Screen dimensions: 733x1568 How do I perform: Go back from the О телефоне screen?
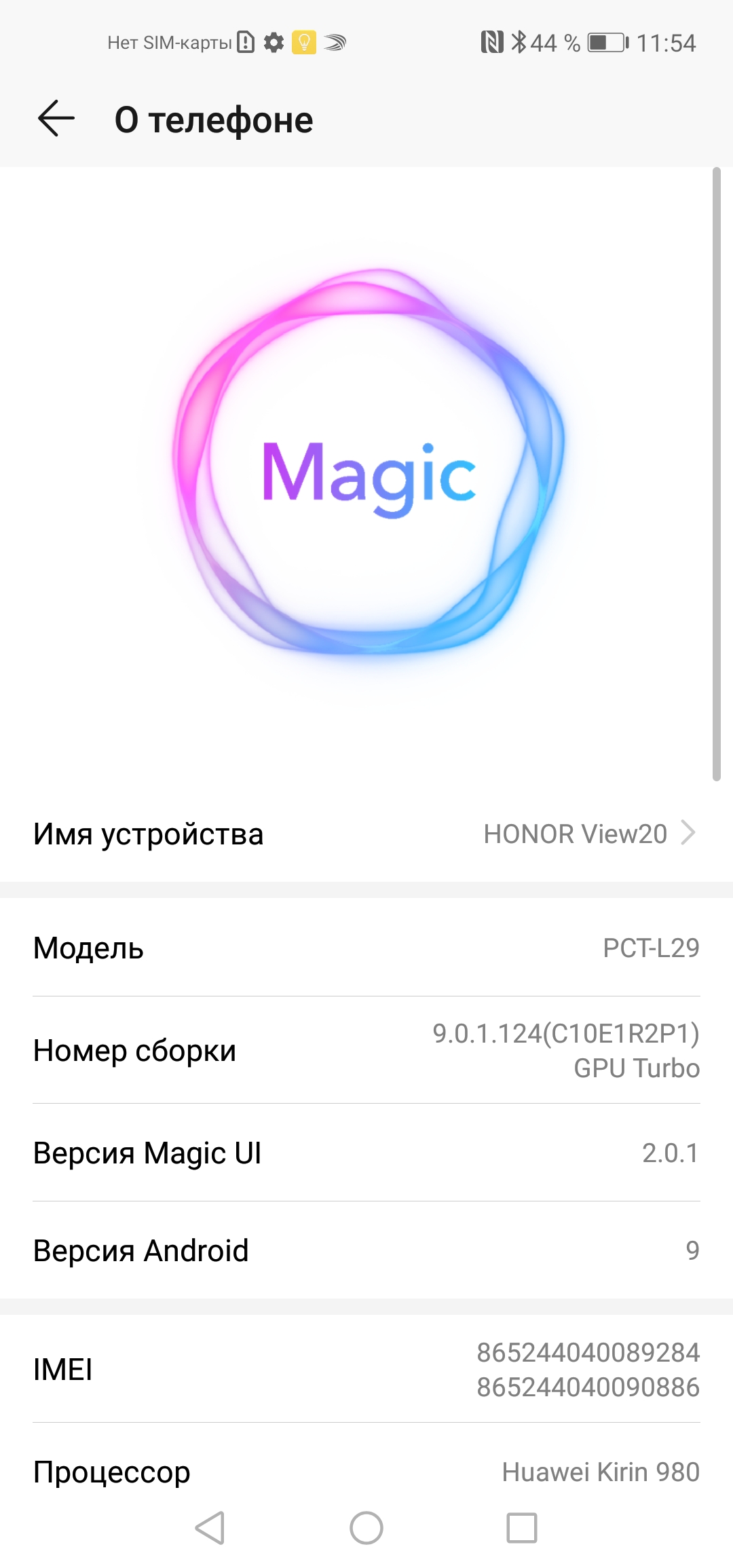(56, 119)
